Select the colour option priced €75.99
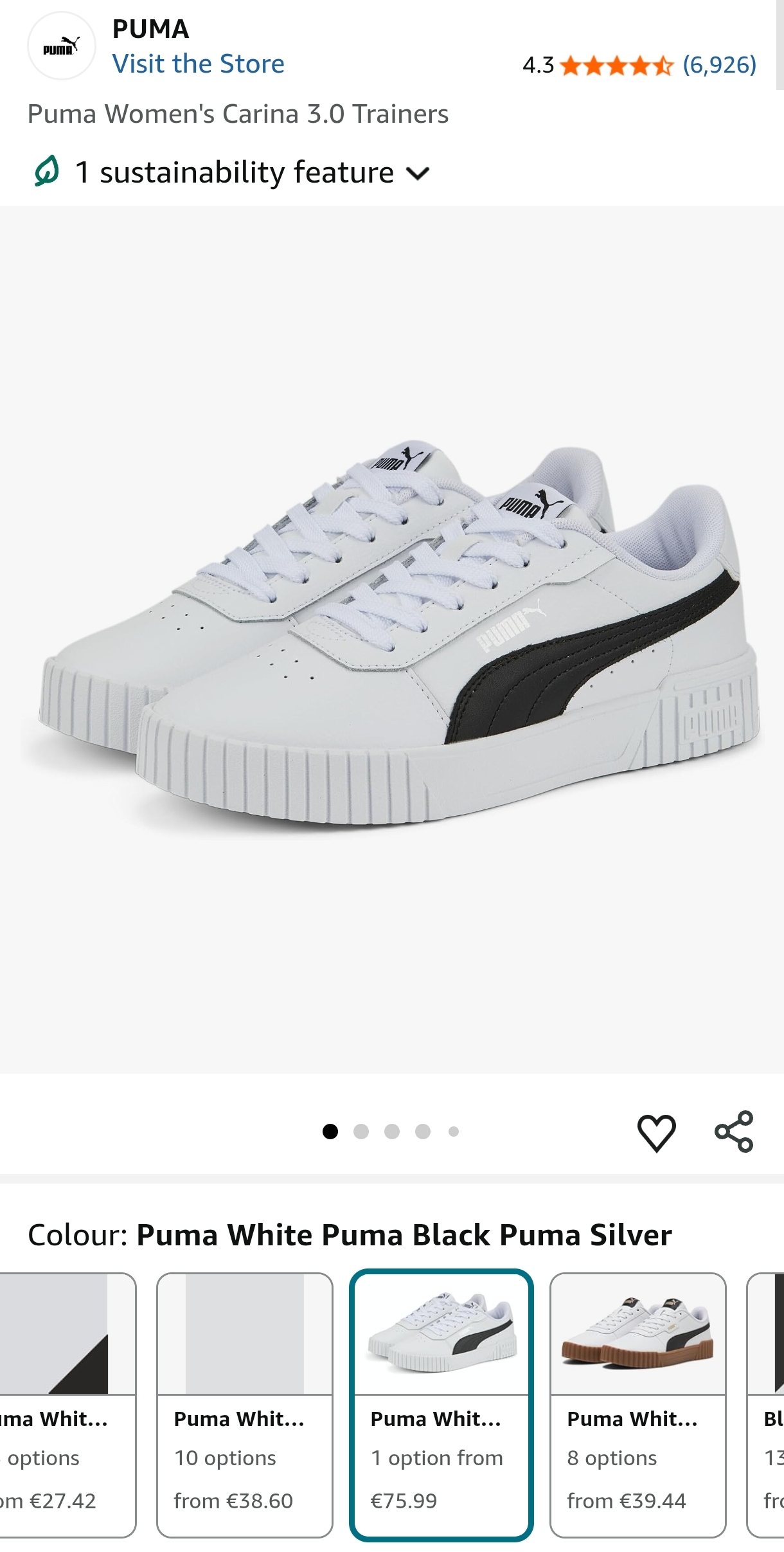Screen dimensions: 784x1552 point(441,1405)
